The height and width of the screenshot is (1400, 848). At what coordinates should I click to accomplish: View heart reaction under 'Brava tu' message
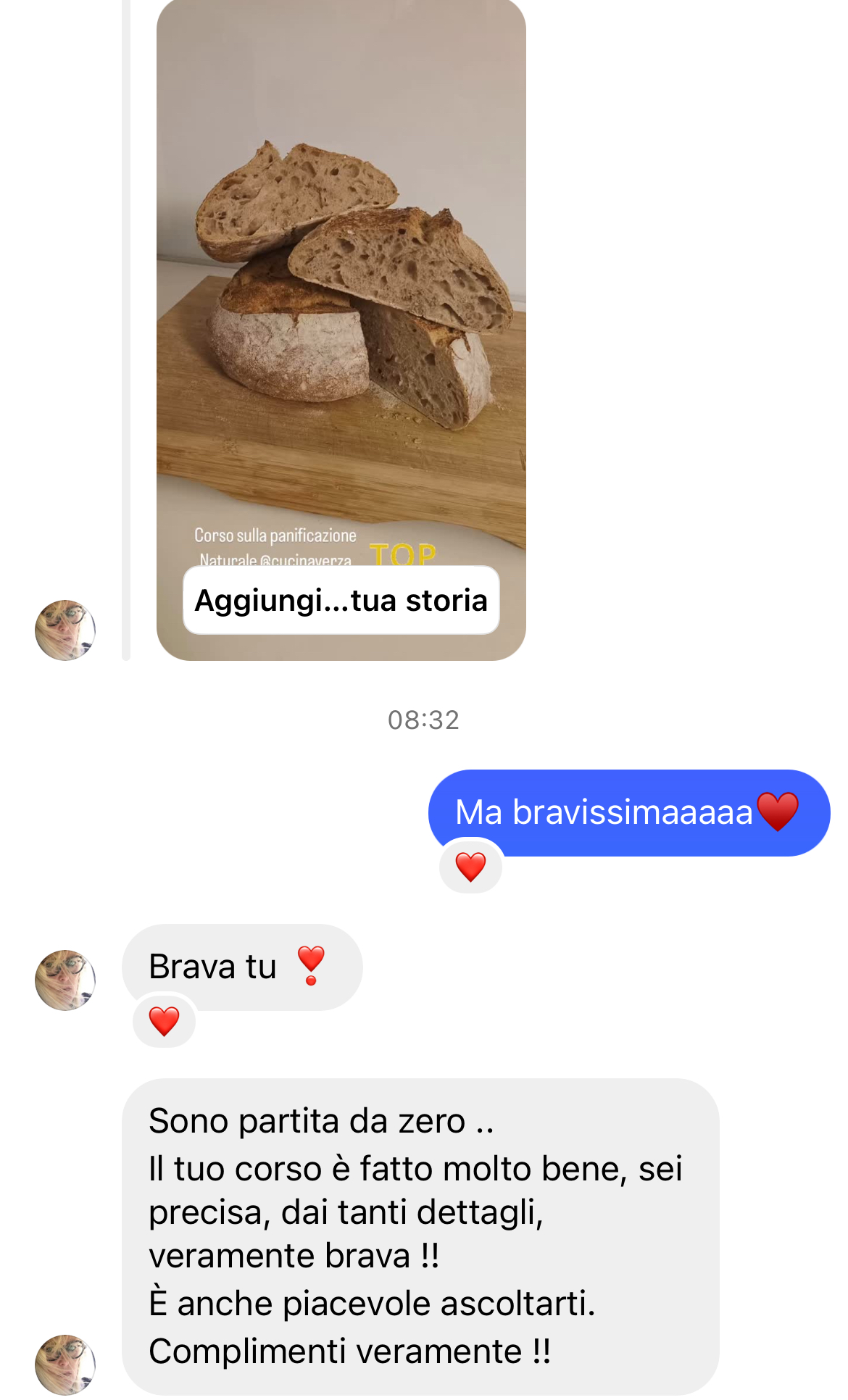point(164,1022)
